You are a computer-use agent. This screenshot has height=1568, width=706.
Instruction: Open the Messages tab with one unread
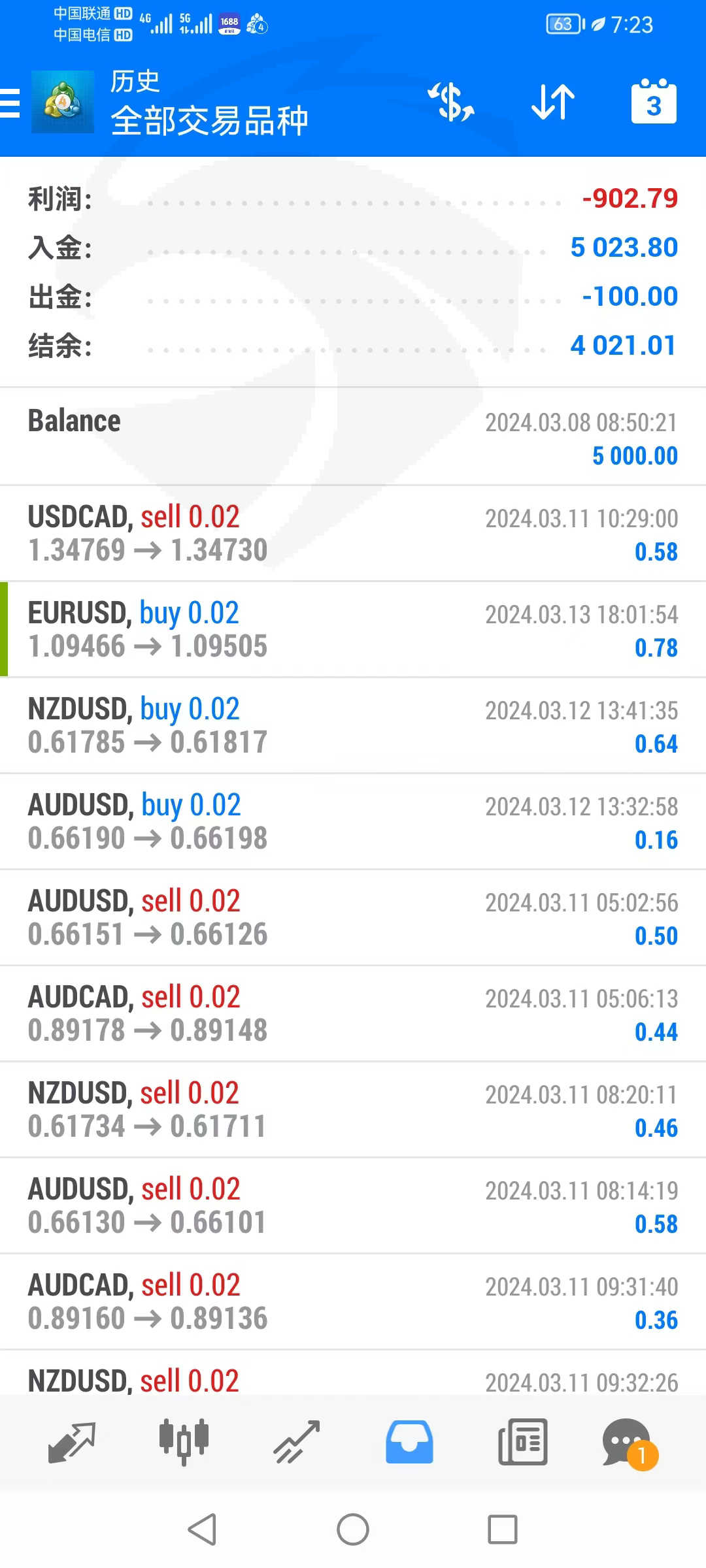click(629, 1442)
